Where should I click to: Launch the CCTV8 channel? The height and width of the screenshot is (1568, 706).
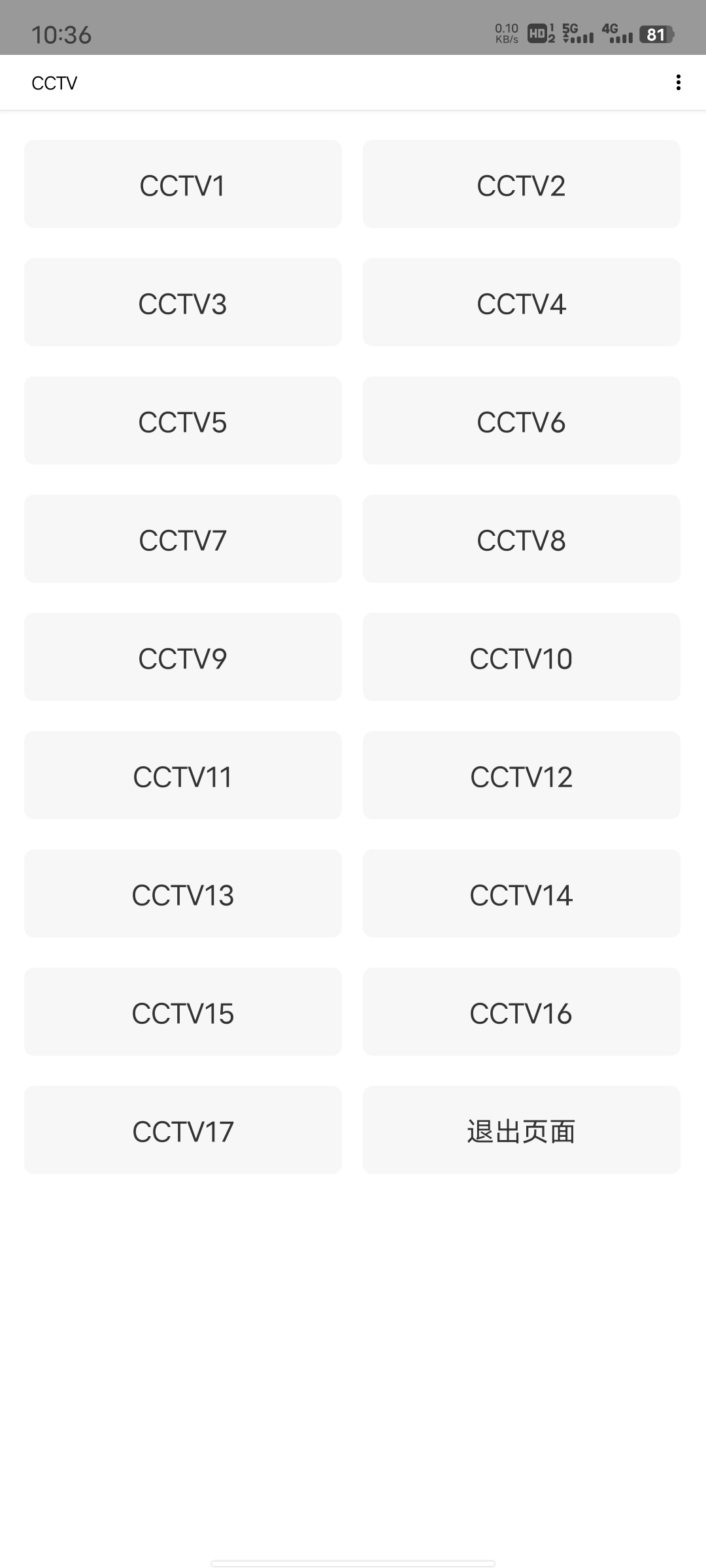(x=522, y=539)
